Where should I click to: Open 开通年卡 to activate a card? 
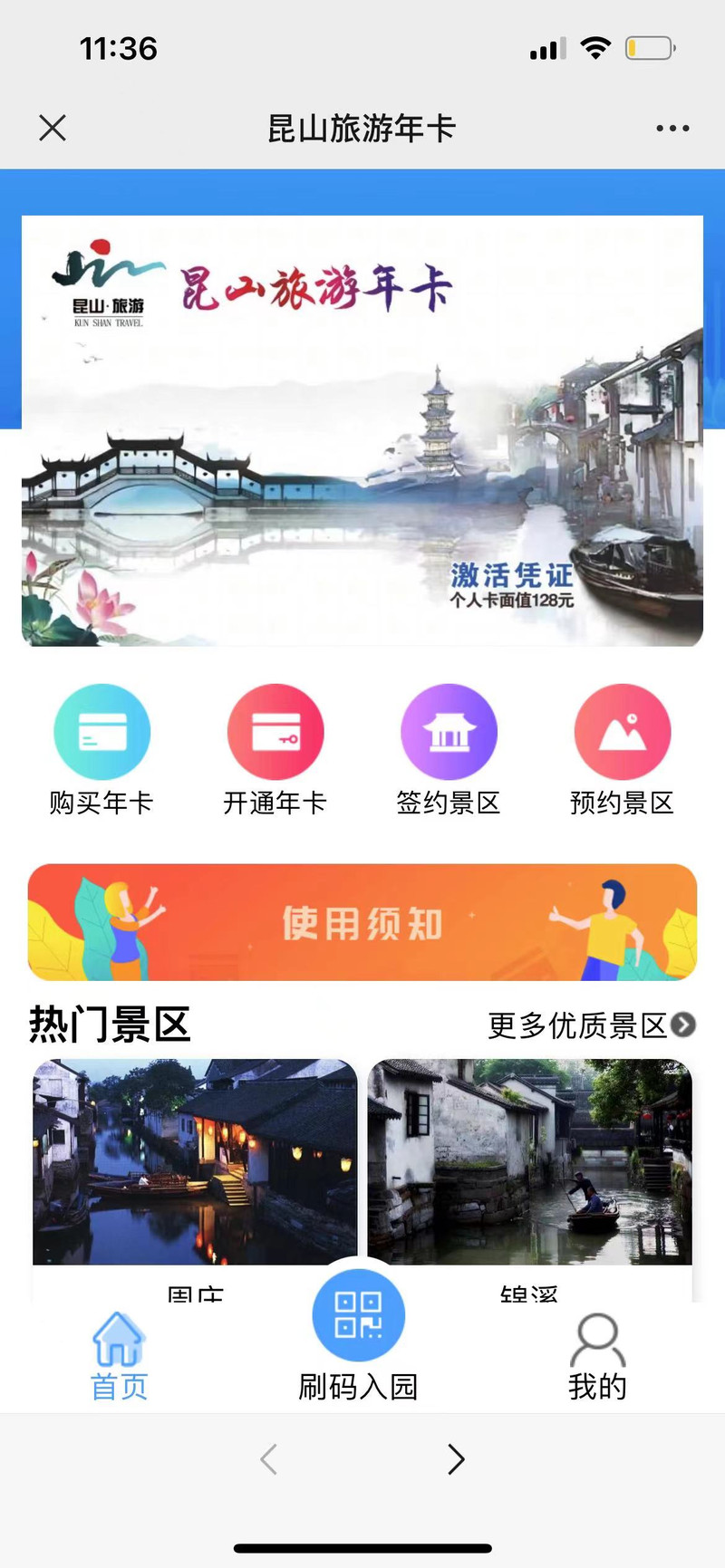(x=275, y=750)
